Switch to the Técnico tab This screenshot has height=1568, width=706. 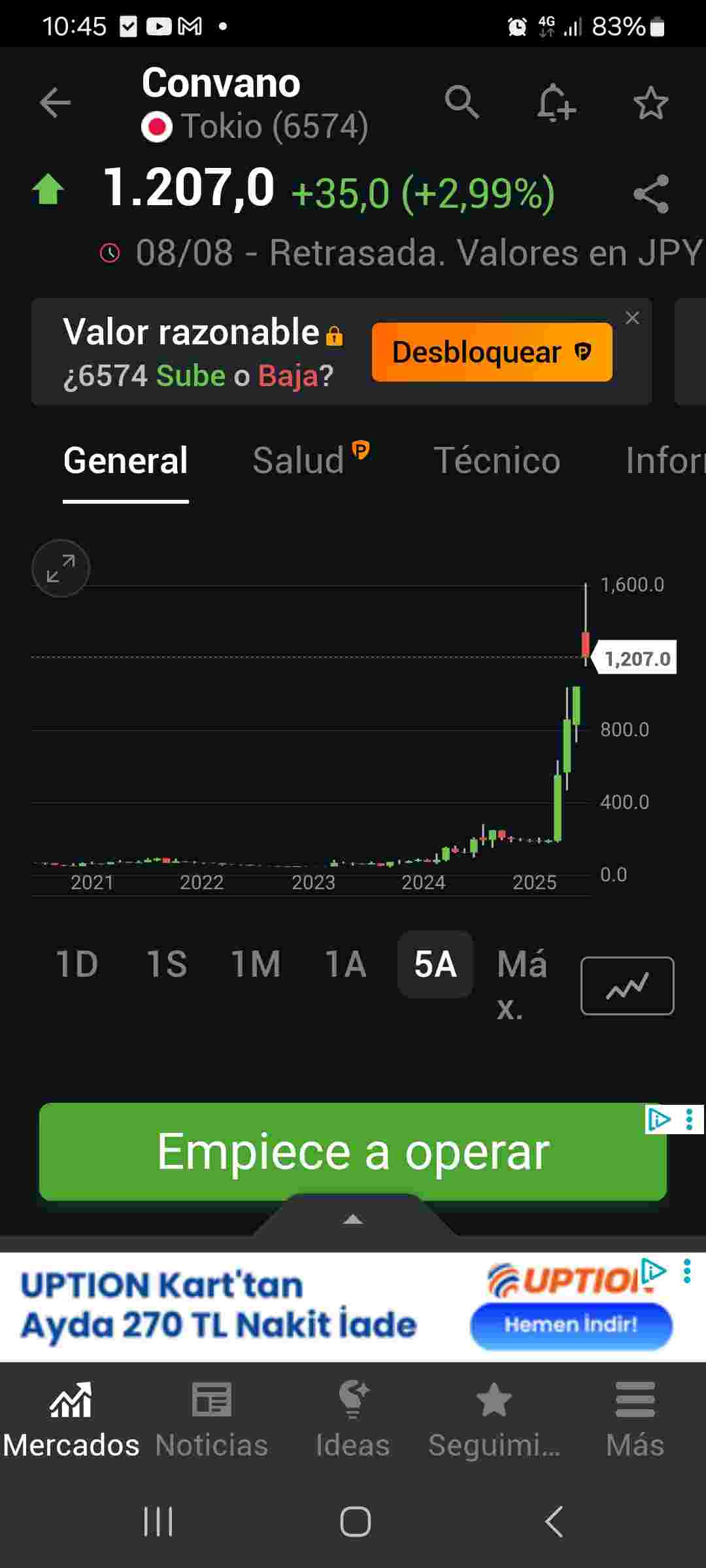tap(497, 461)
